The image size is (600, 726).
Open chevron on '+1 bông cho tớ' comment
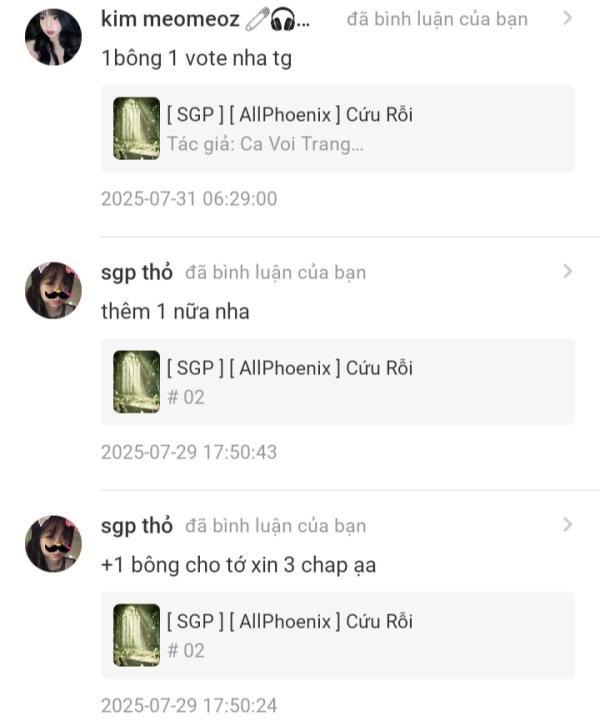[568, 525]
